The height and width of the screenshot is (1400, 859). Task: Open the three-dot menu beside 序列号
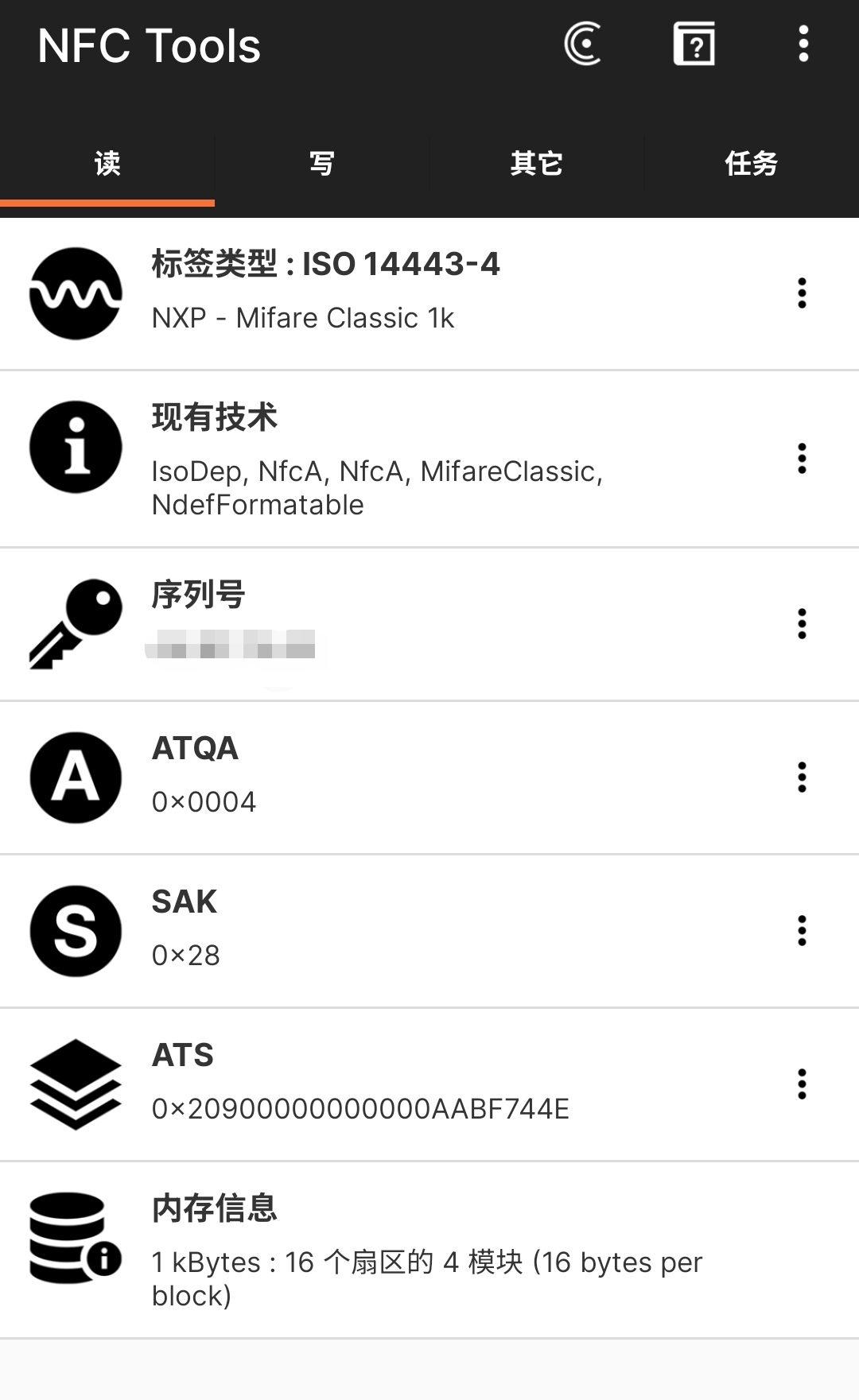(x=802, y=624)
